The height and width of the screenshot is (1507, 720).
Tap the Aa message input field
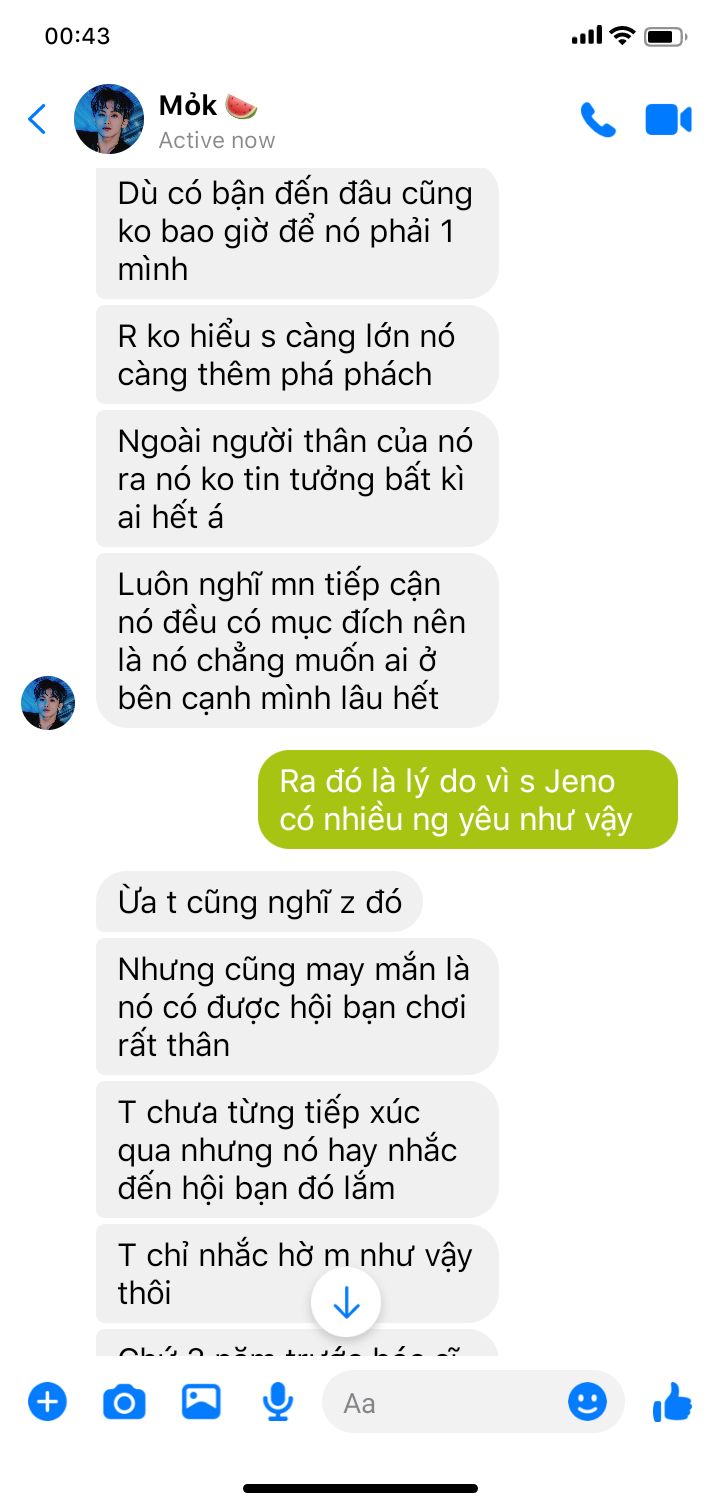click(x=445, y=1402)
